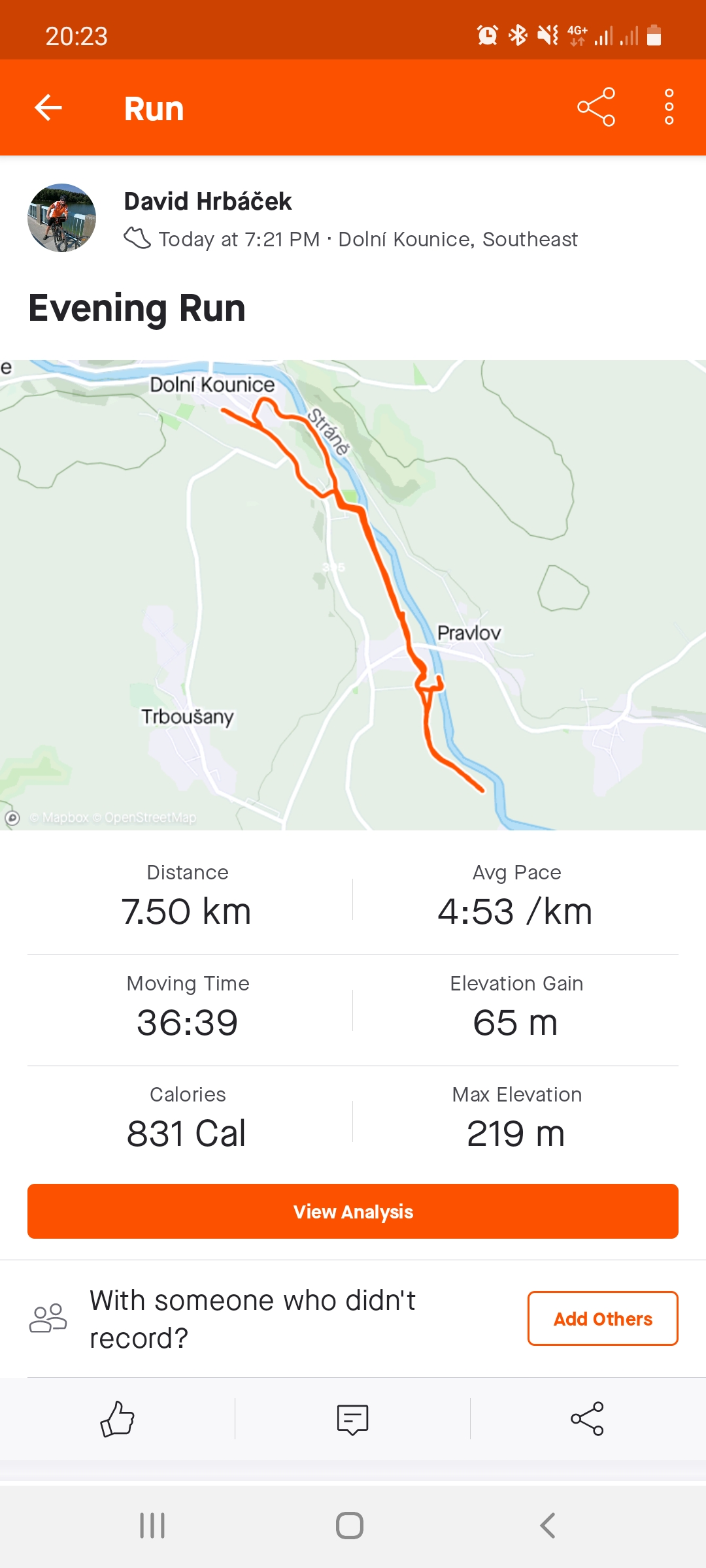The height and width of the screenshot is (1568, 706).
Task: Open comments on this activity
Action: (x=352, y=1419)
